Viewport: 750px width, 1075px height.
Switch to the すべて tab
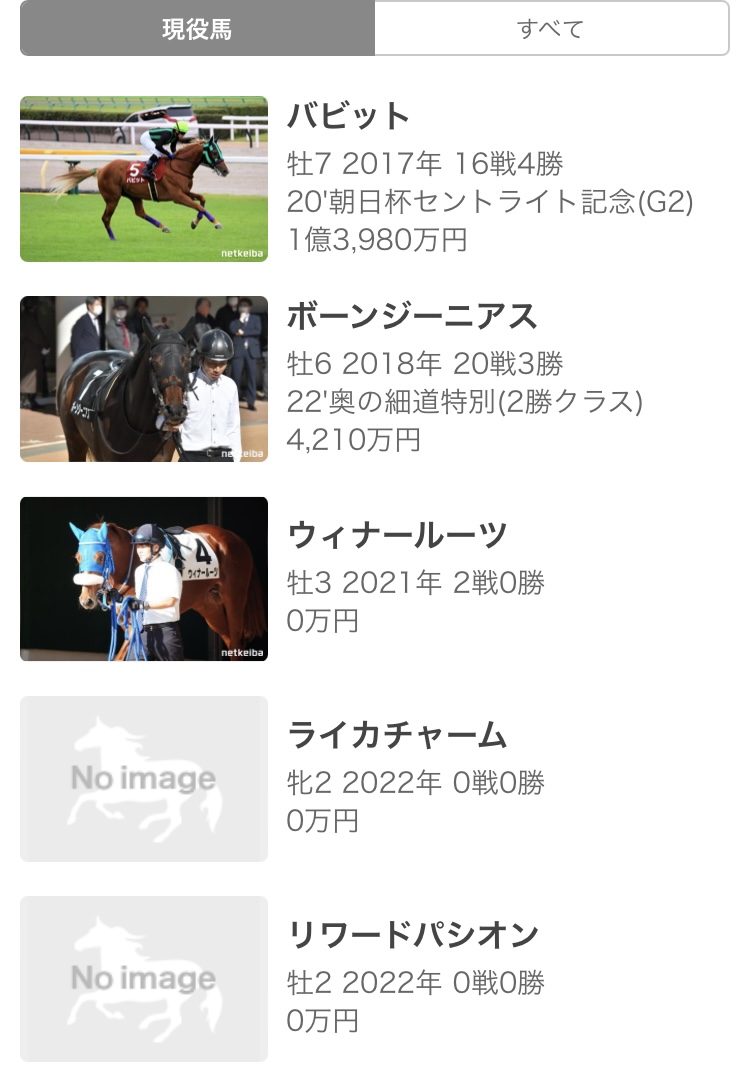coord(551,29)
